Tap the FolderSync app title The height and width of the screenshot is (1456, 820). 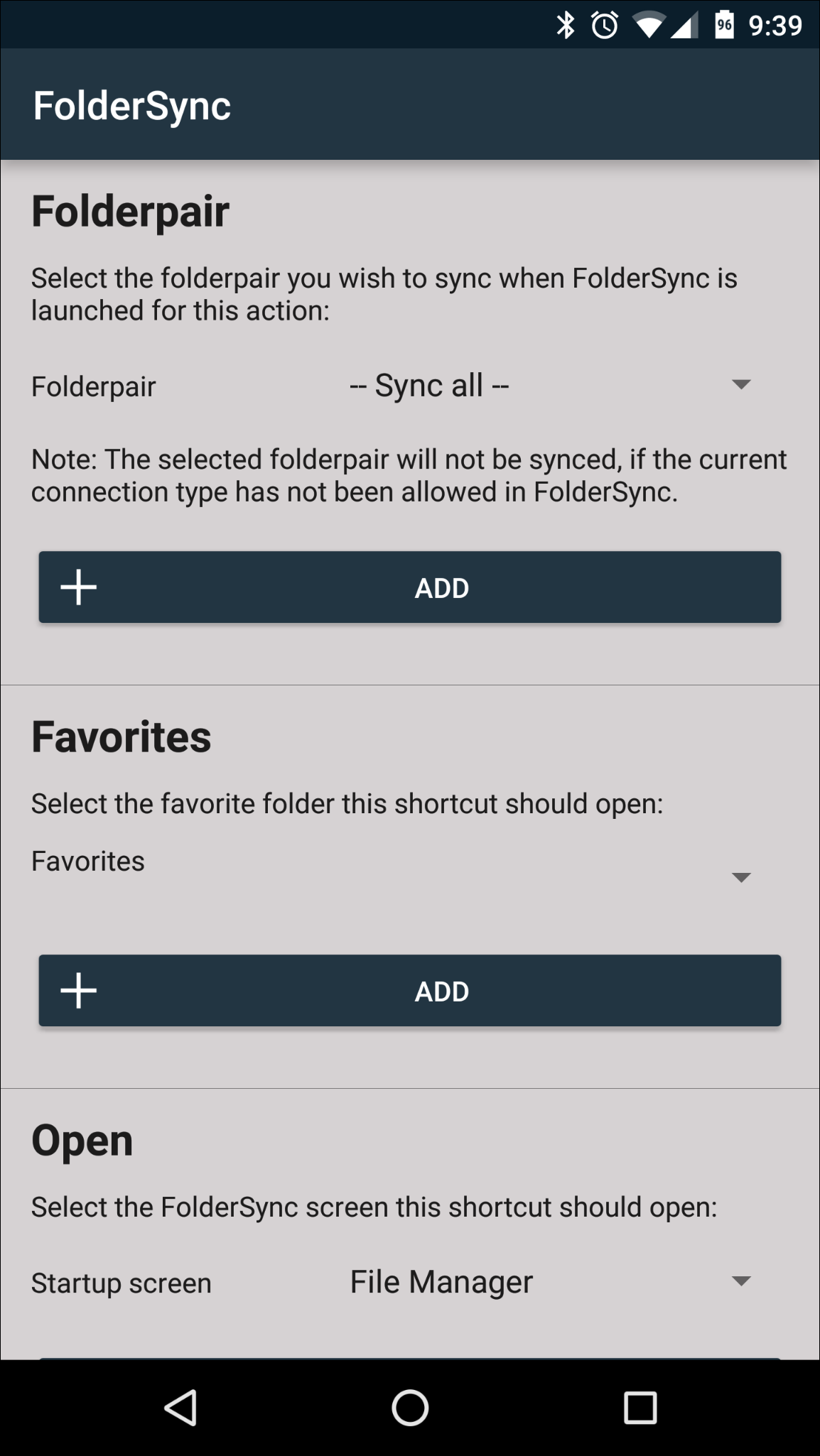132,104
